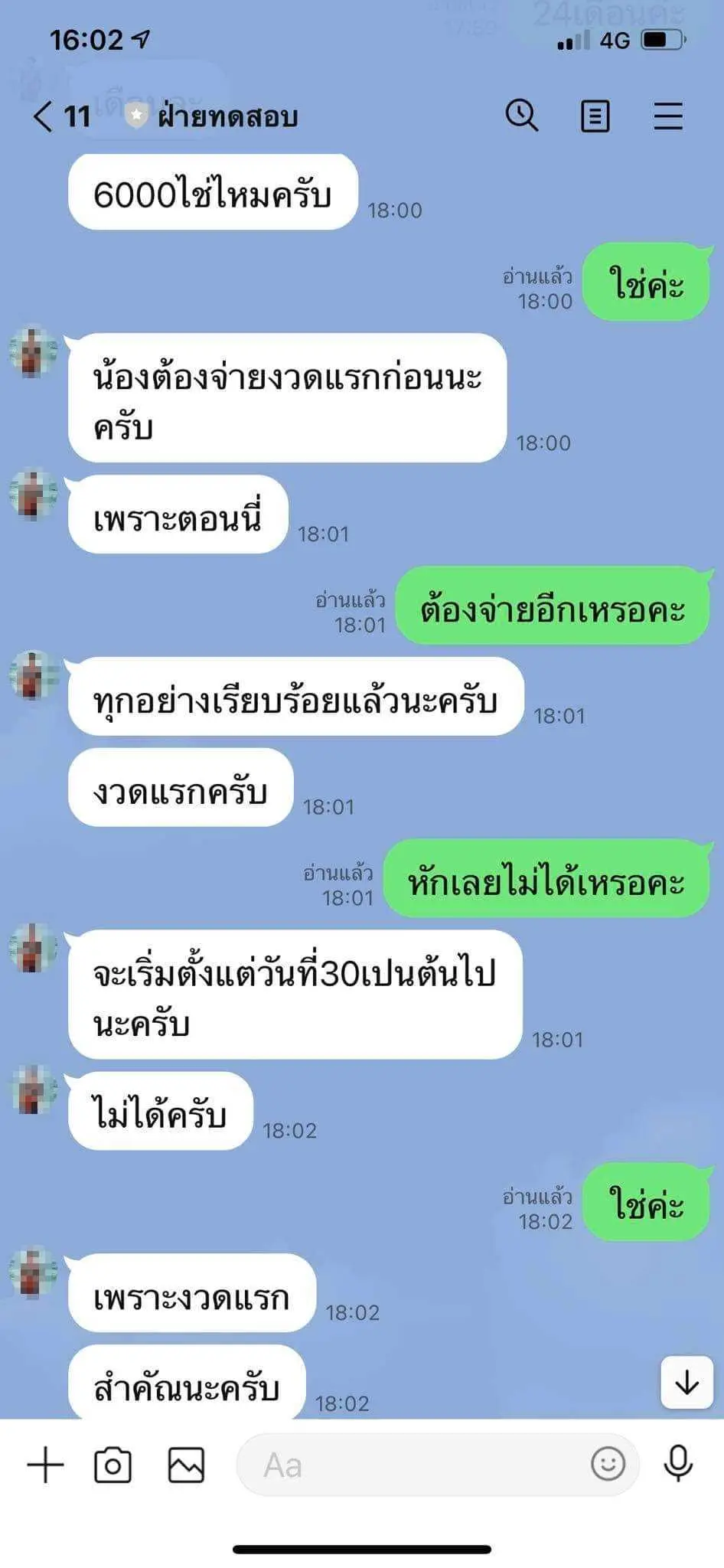
Task: Search within this chat
Action: click(x=522, y=116)
